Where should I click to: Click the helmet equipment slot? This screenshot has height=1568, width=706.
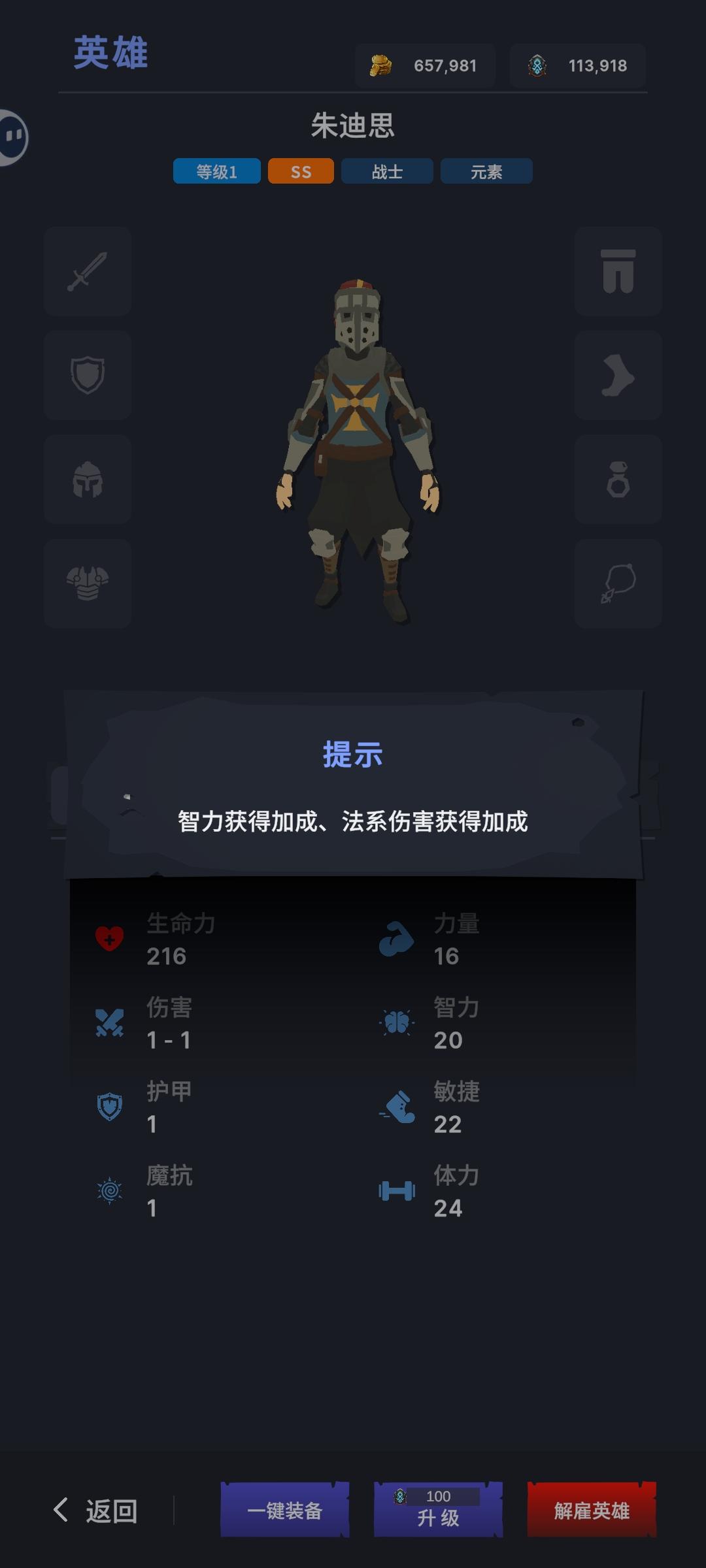point(87,480)
